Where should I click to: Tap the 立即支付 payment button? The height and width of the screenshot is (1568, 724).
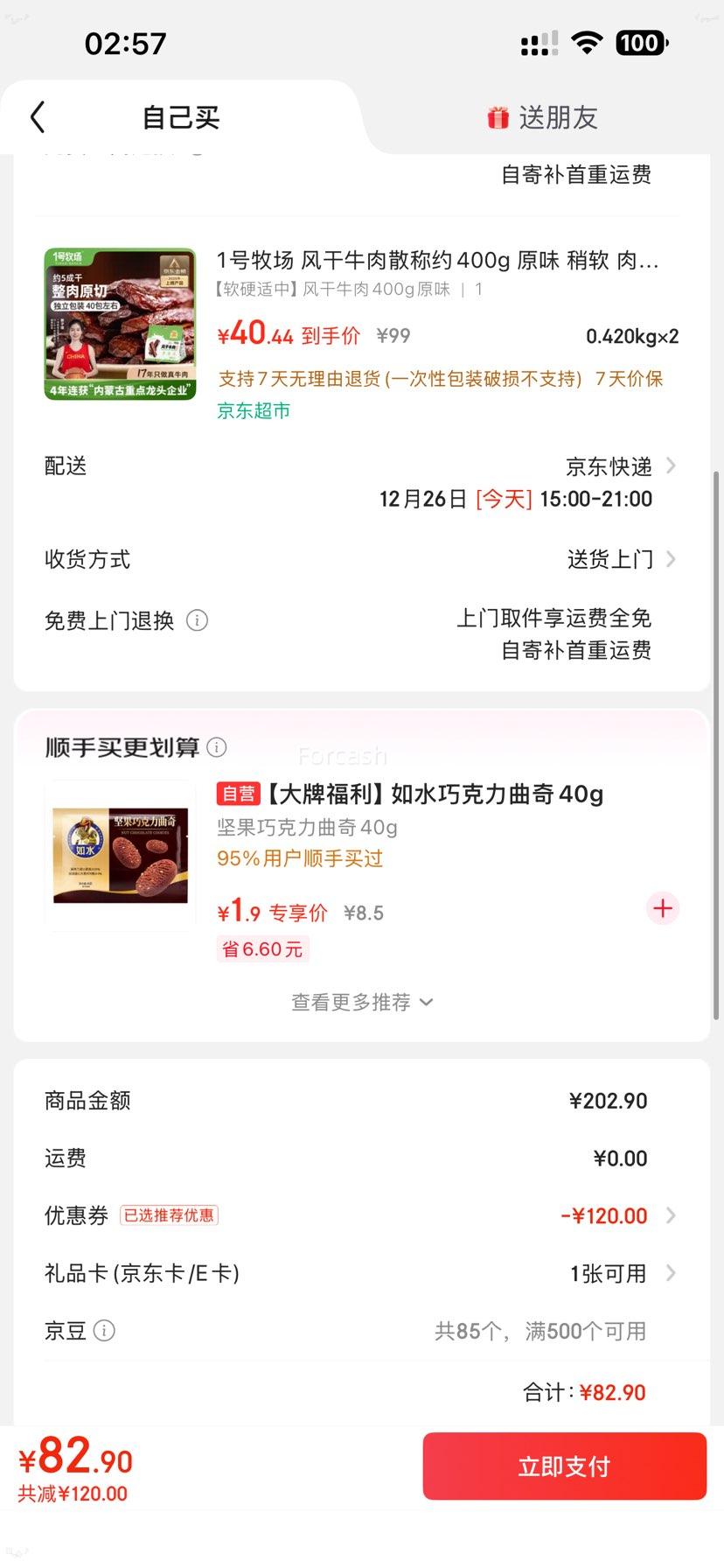click(563, 1466)
